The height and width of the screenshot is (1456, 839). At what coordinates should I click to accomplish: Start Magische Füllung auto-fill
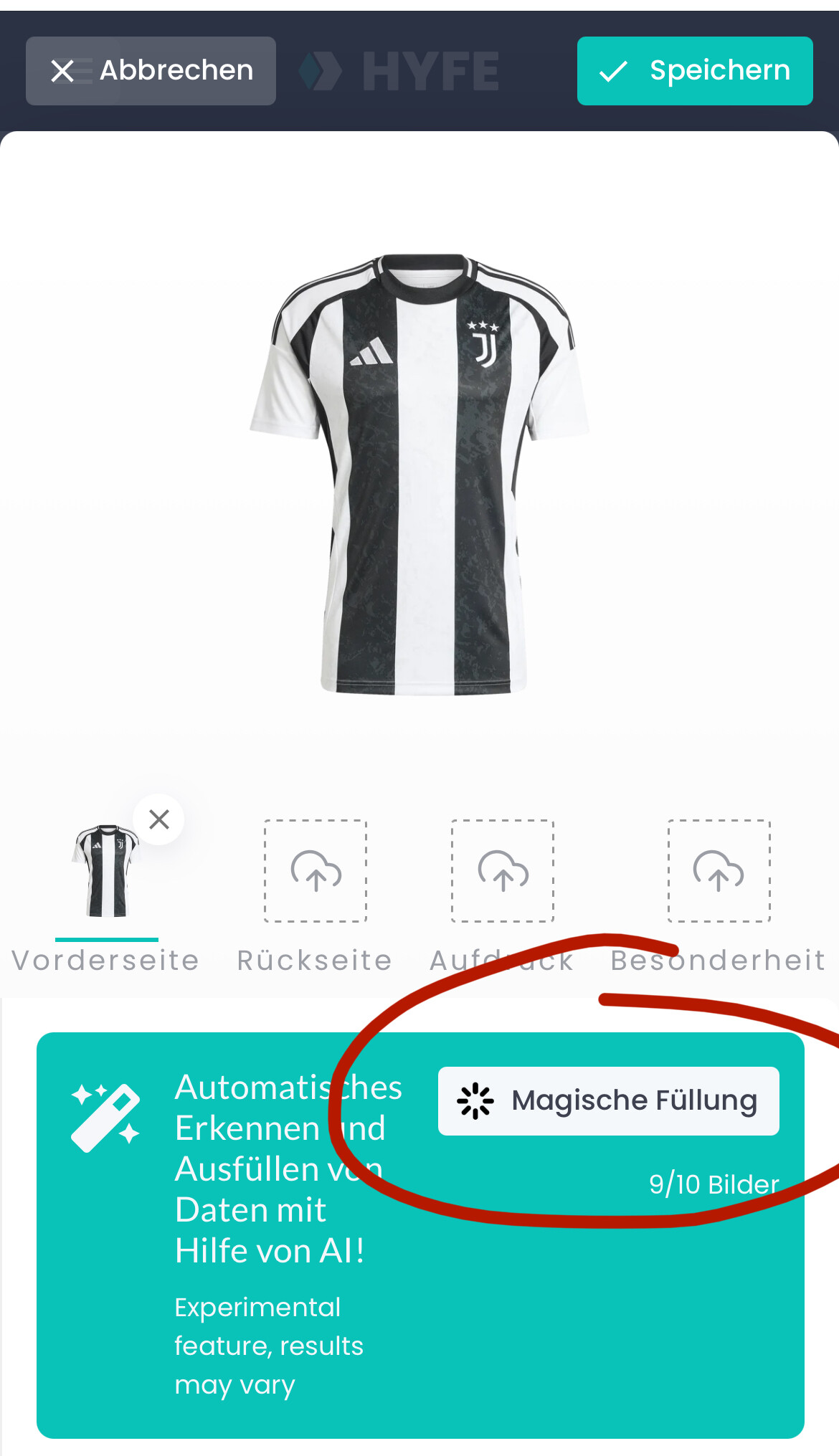608,1100
